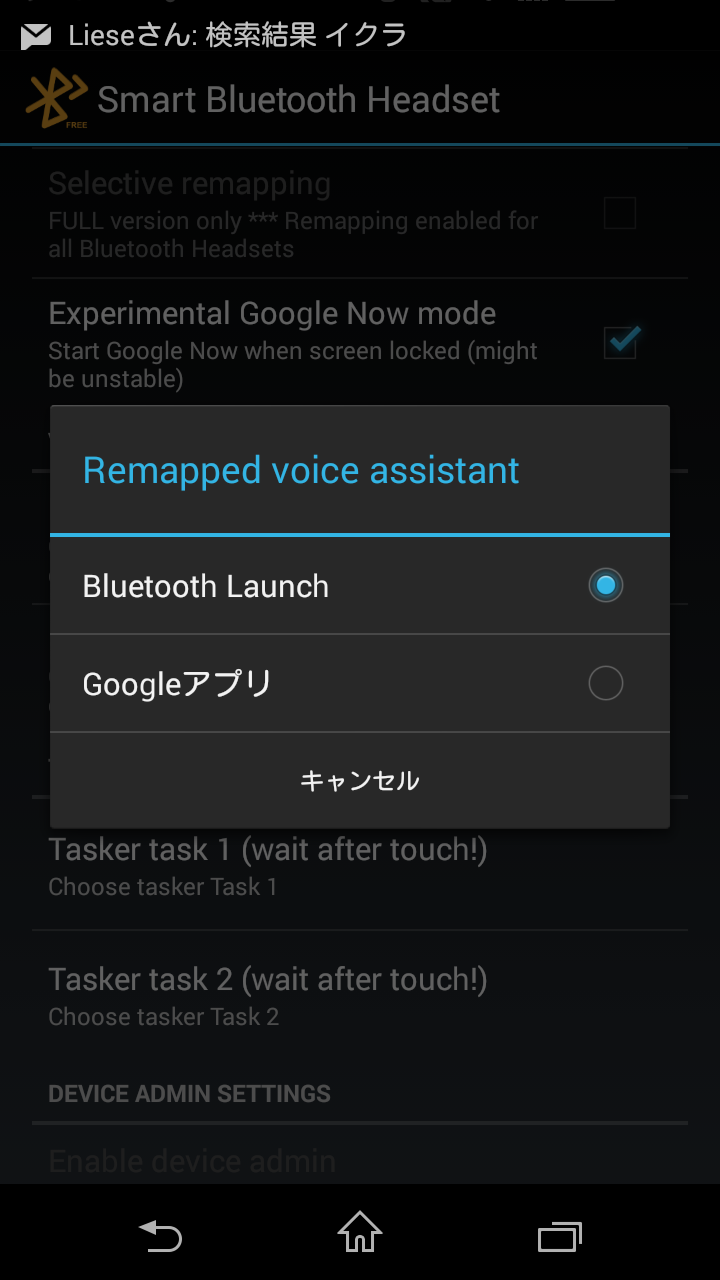This screenshot has width=720, height=1280.
Task: Choose Googleアプリ as voice assistant
Action: click(x=359, y=684)
